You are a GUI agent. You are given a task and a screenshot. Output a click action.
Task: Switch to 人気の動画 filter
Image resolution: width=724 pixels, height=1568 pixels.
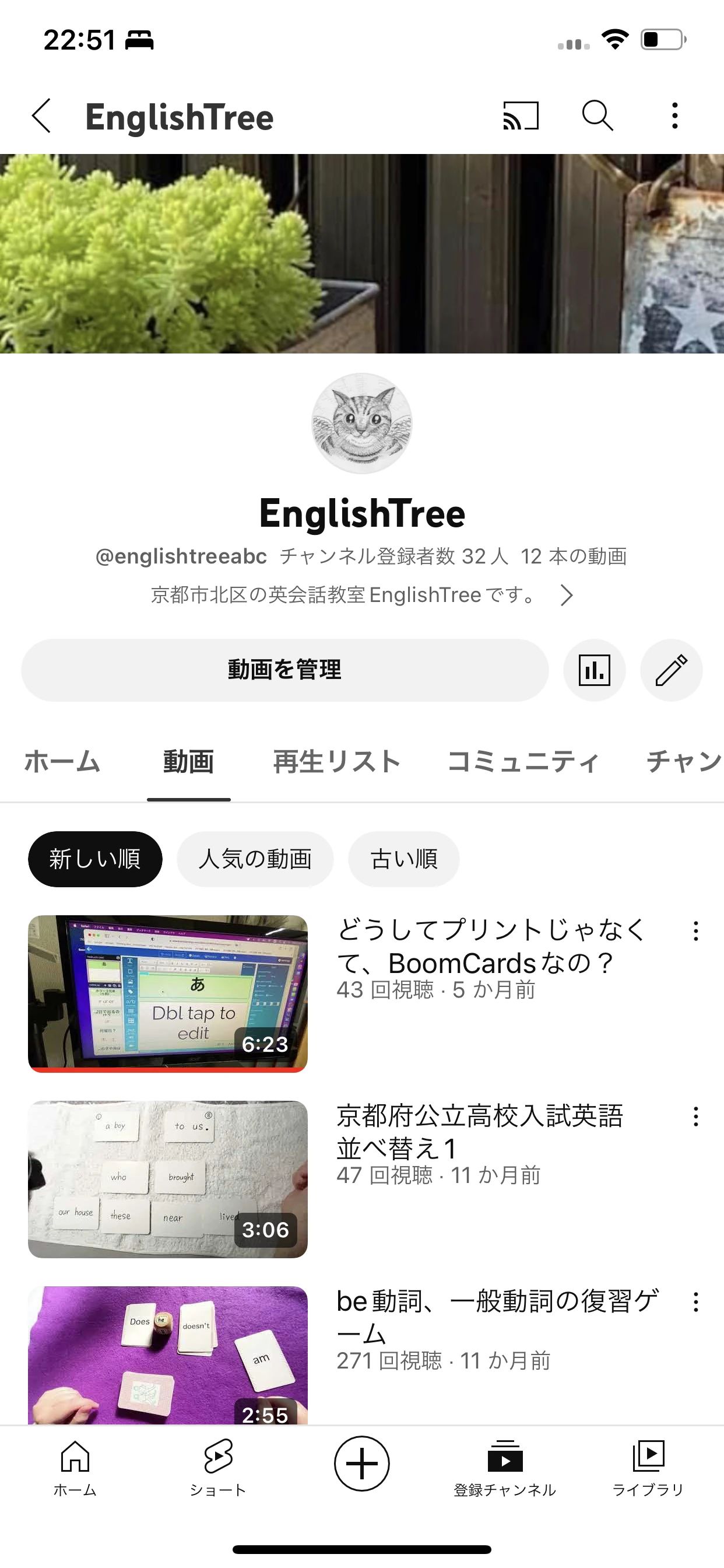[255, 858]
